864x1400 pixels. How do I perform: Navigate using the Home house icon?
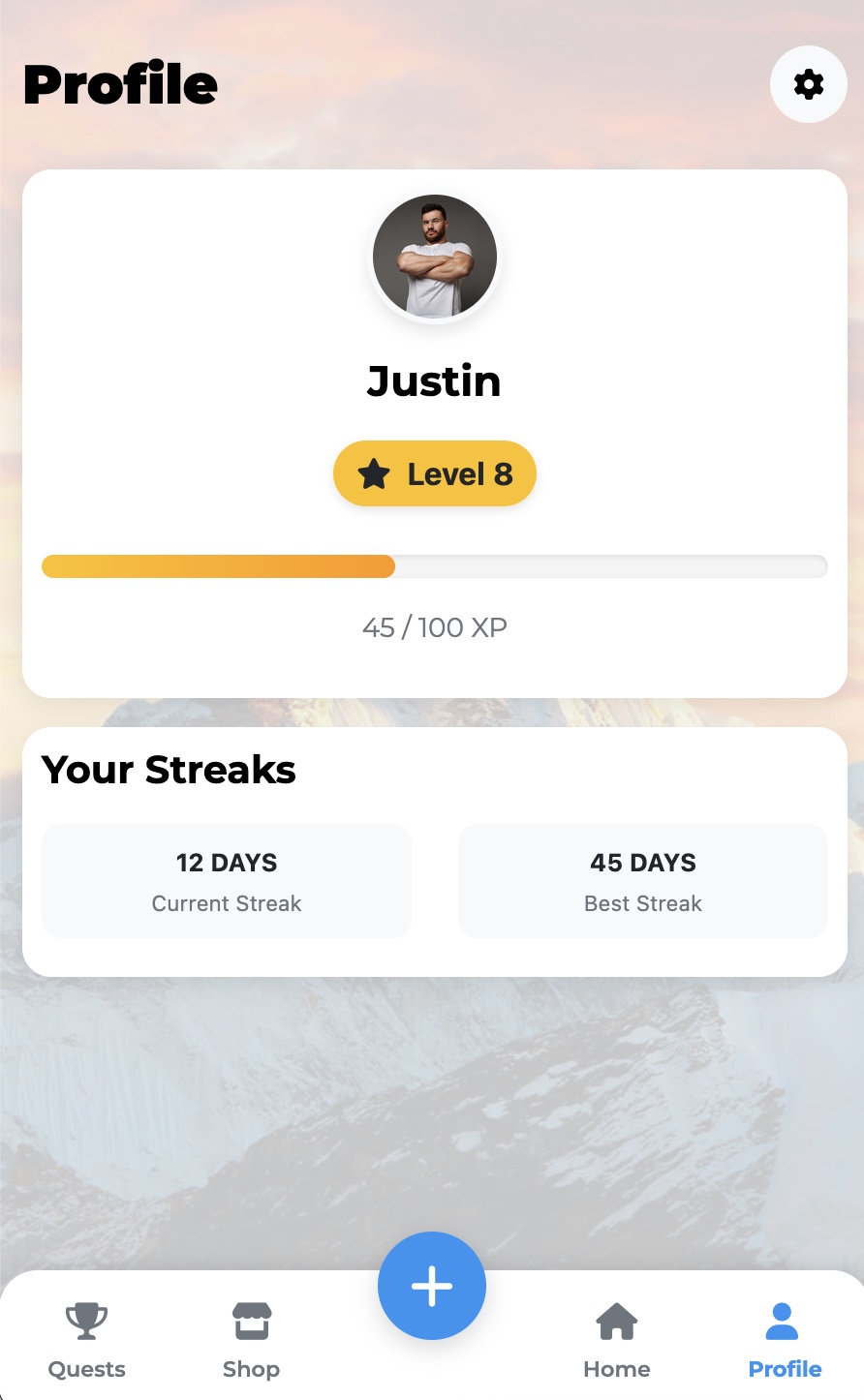click(617, 1319)
